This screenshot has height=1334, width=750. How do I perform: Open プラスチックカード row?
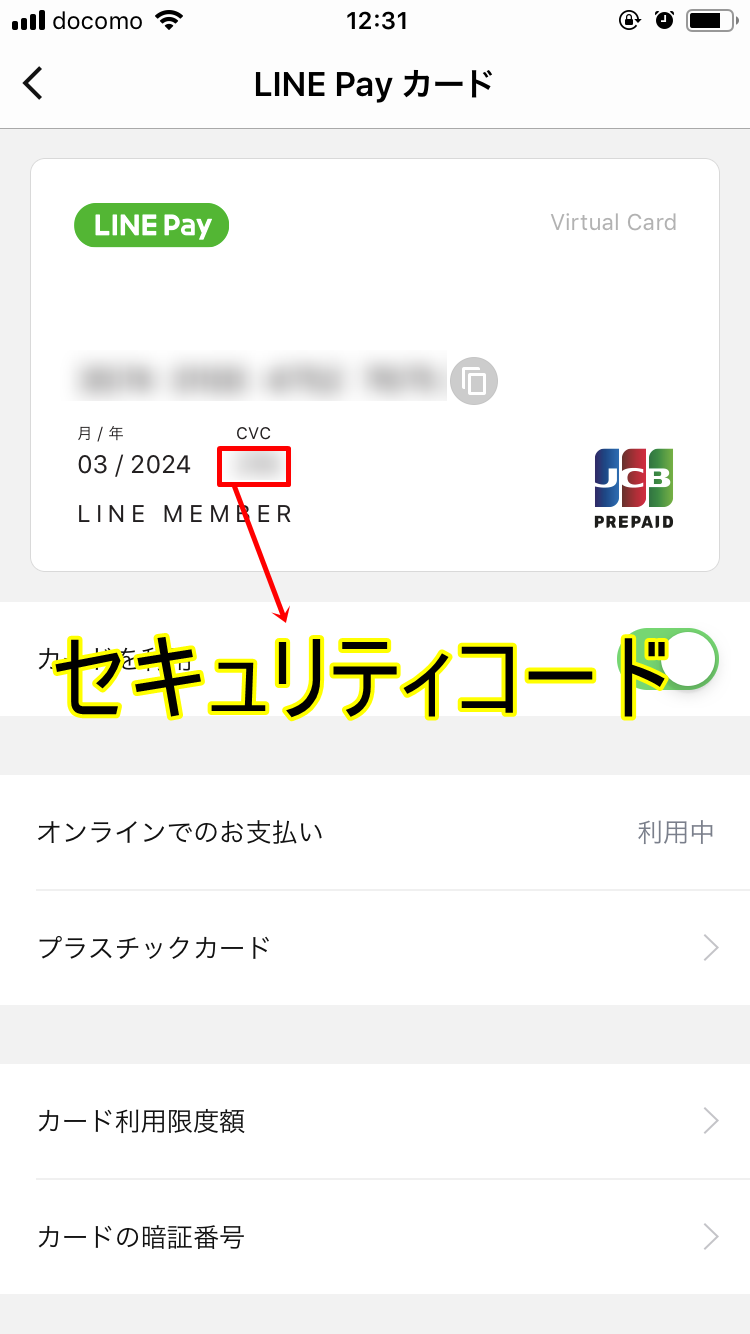tap(375, 947)
